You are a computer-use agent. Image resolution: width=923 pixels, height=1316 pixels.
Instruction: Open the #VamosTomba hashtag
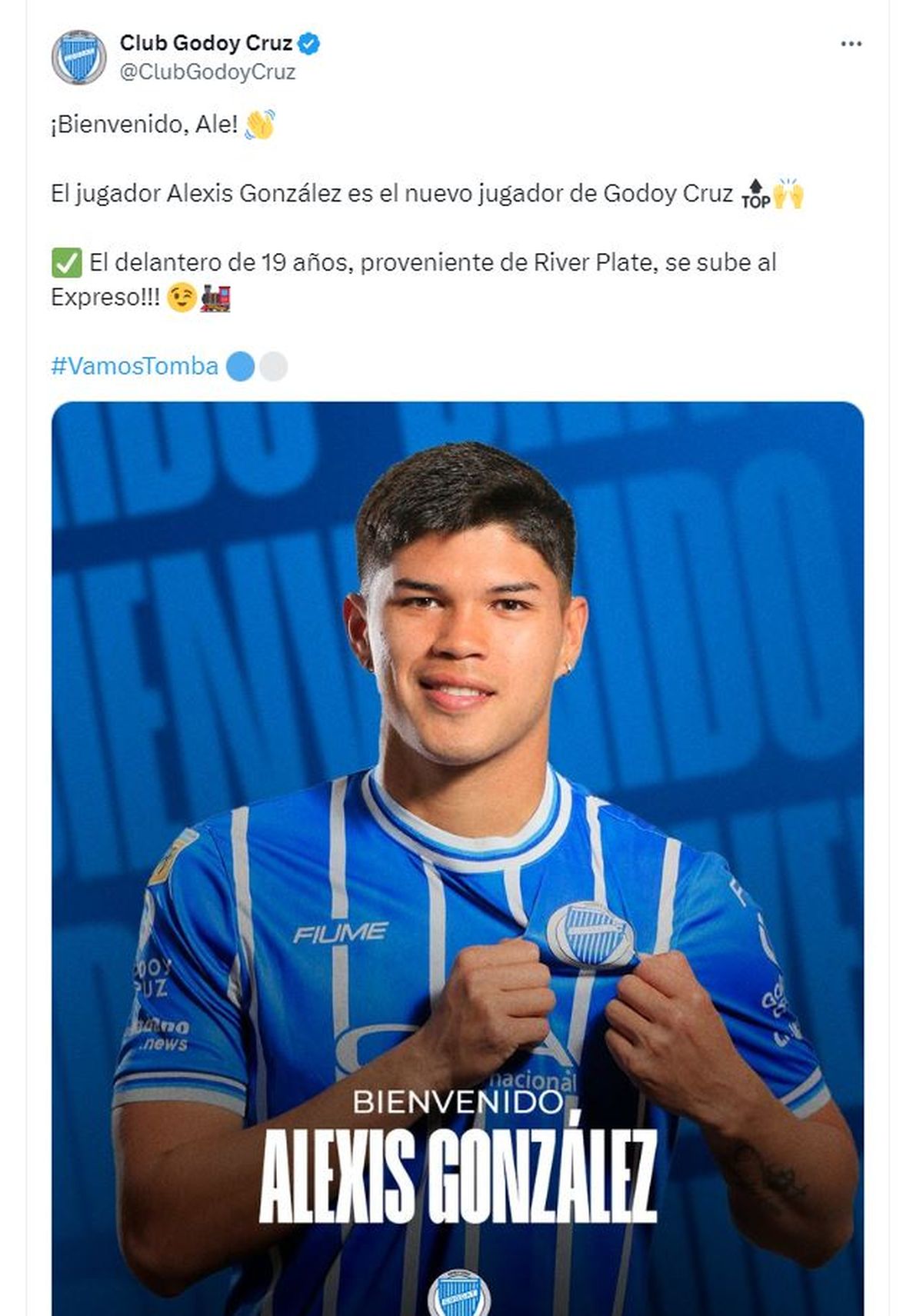click(x=135, y=366)
